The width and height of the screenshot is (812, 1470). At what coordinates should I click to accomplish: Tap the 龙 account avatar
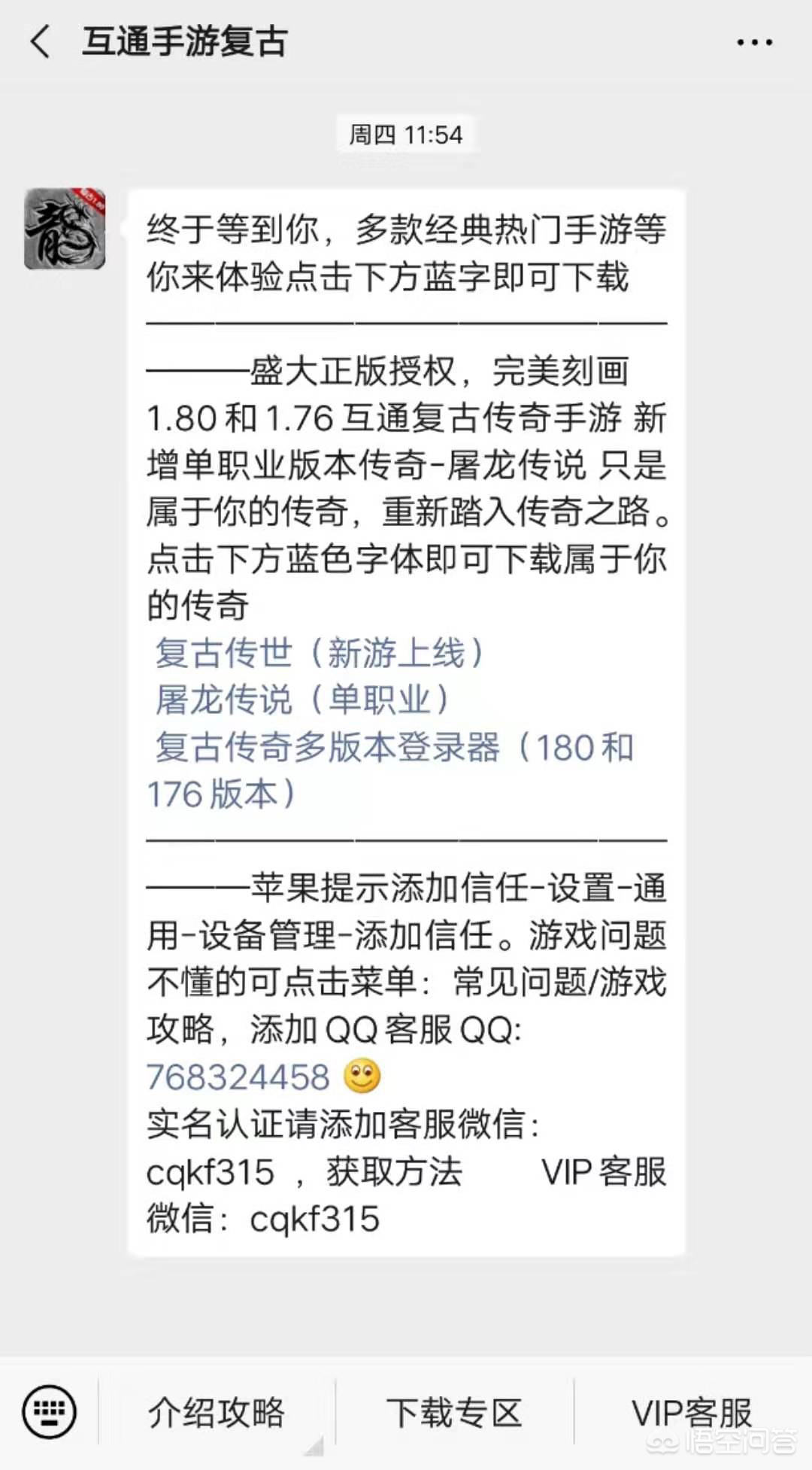pyautogui.click(x=65, y=229)
